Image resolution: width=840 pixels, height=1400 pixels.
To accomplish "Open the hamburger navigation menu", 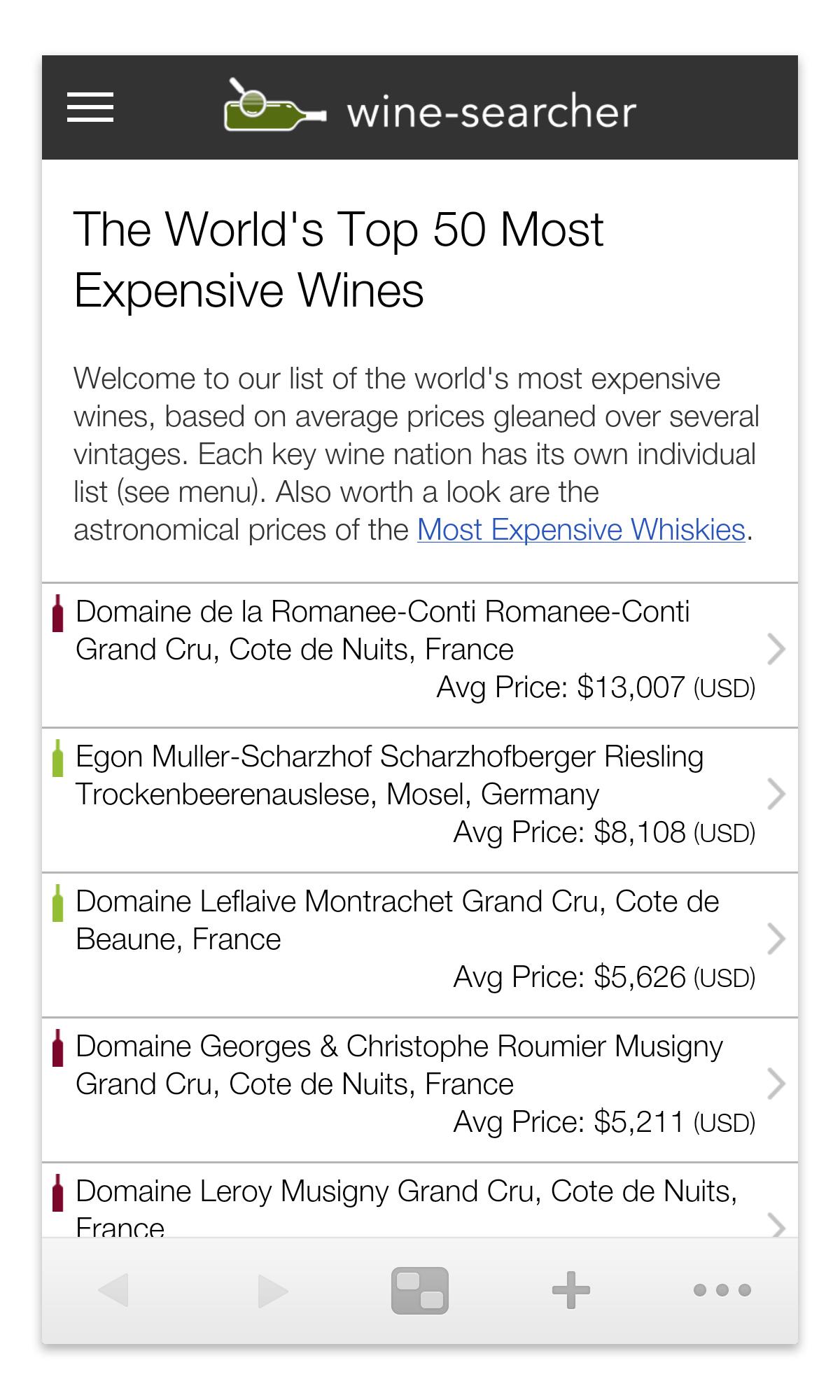I will 90,107.
